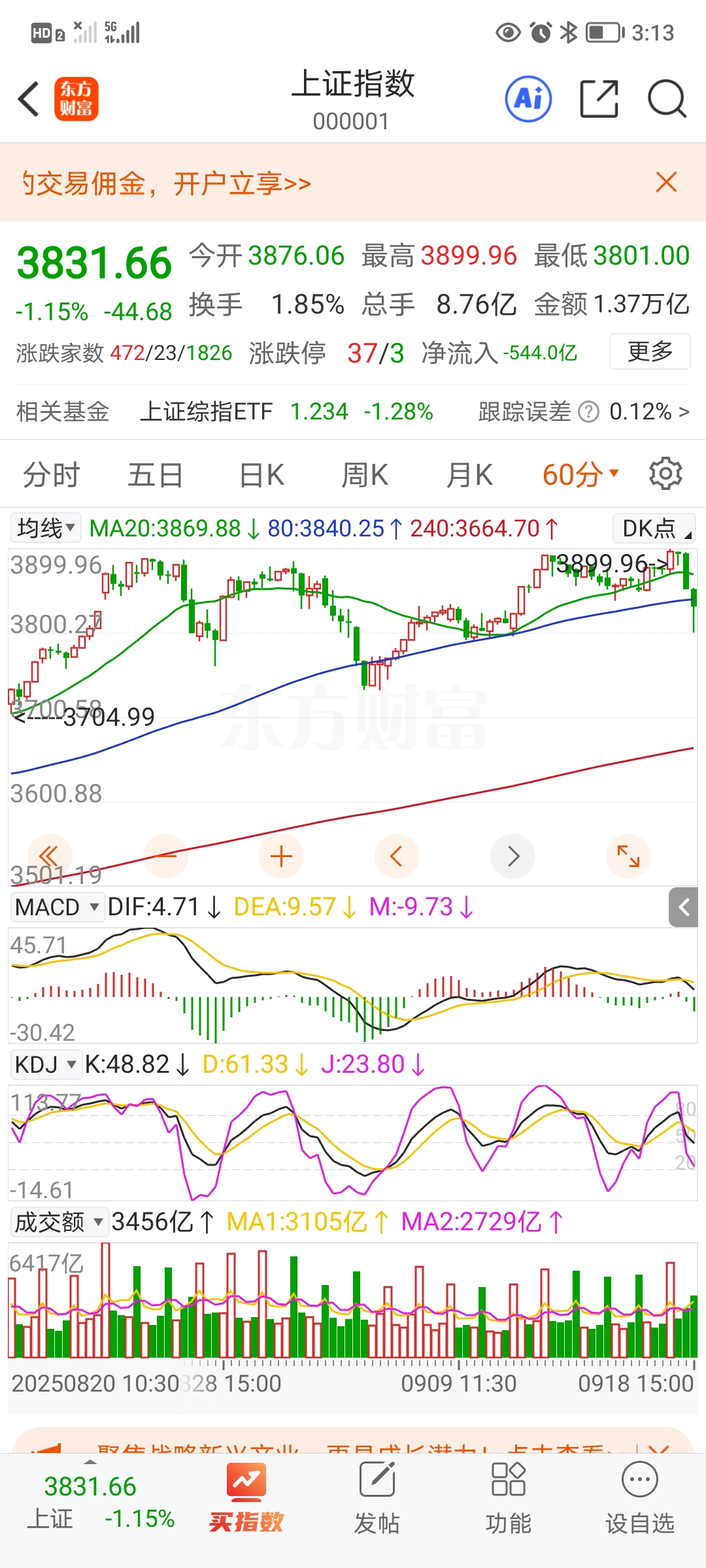Image resolution: width=706 pixels, height=1568 pixels.
Task: Select the 日K chart tab
Action: coord(261,474)
